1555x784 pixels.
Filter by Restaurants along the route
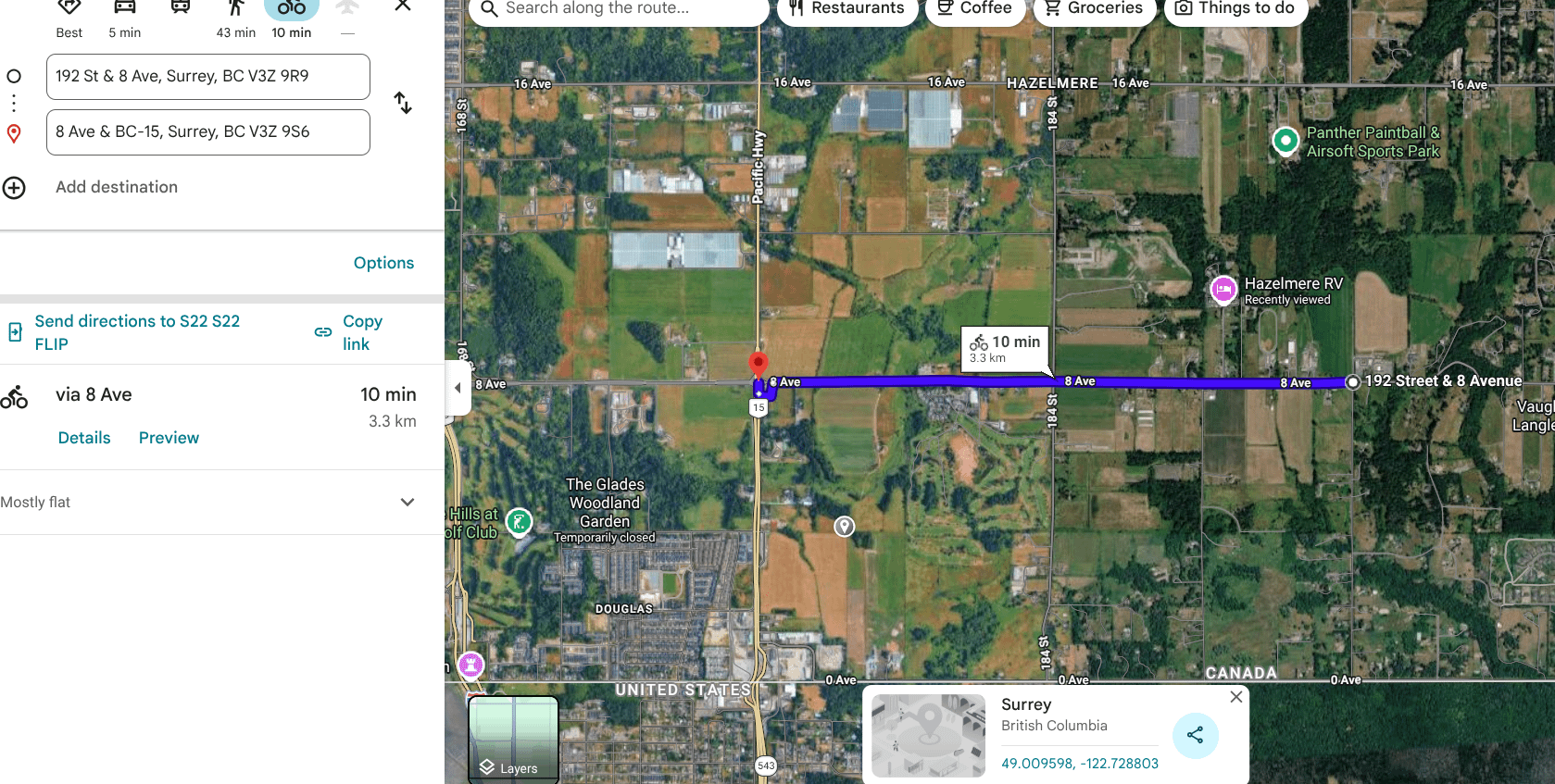click(846, 9)
